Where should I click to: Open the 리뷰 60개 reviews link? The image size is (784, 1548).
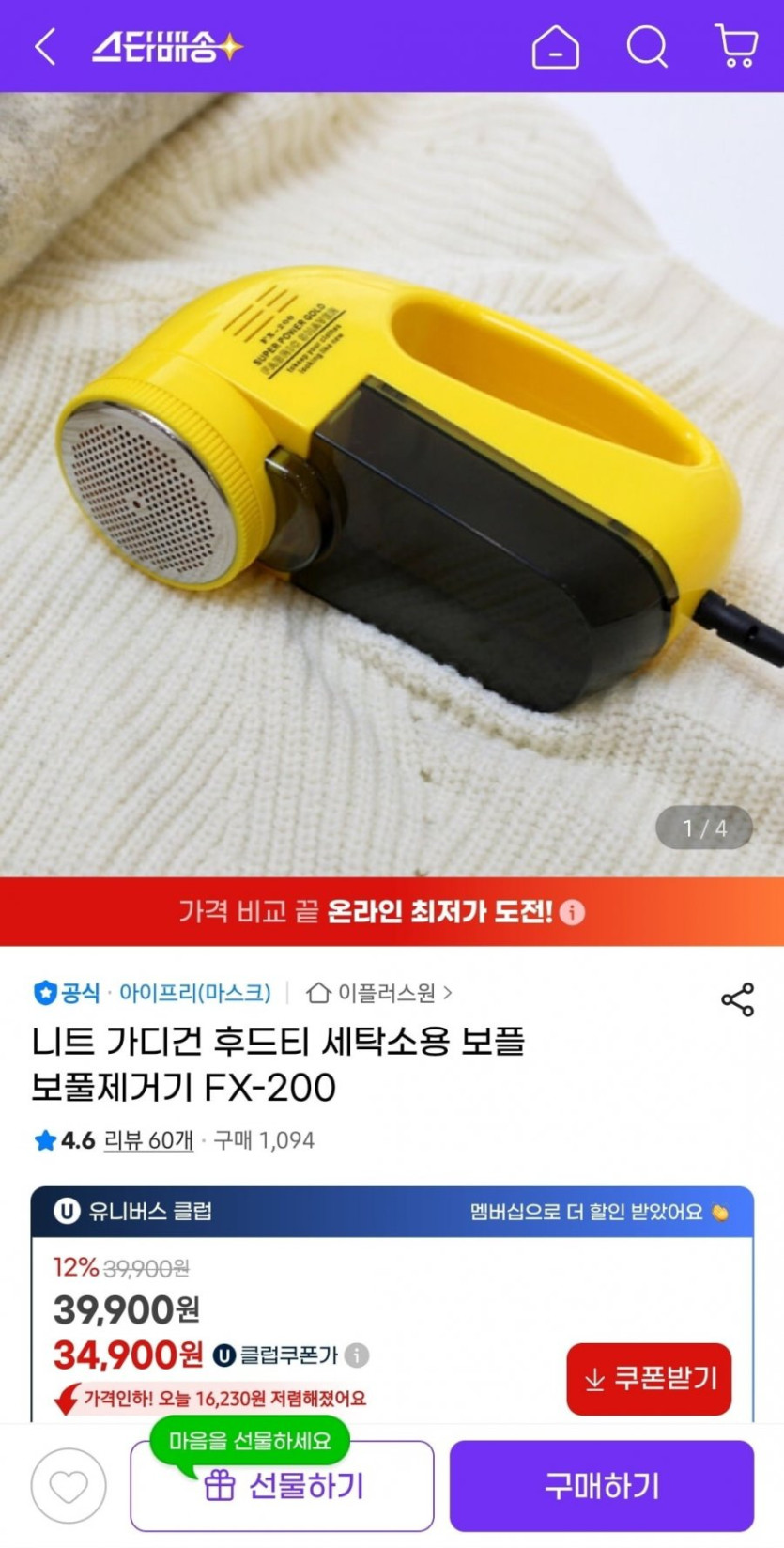[148, 1140]
